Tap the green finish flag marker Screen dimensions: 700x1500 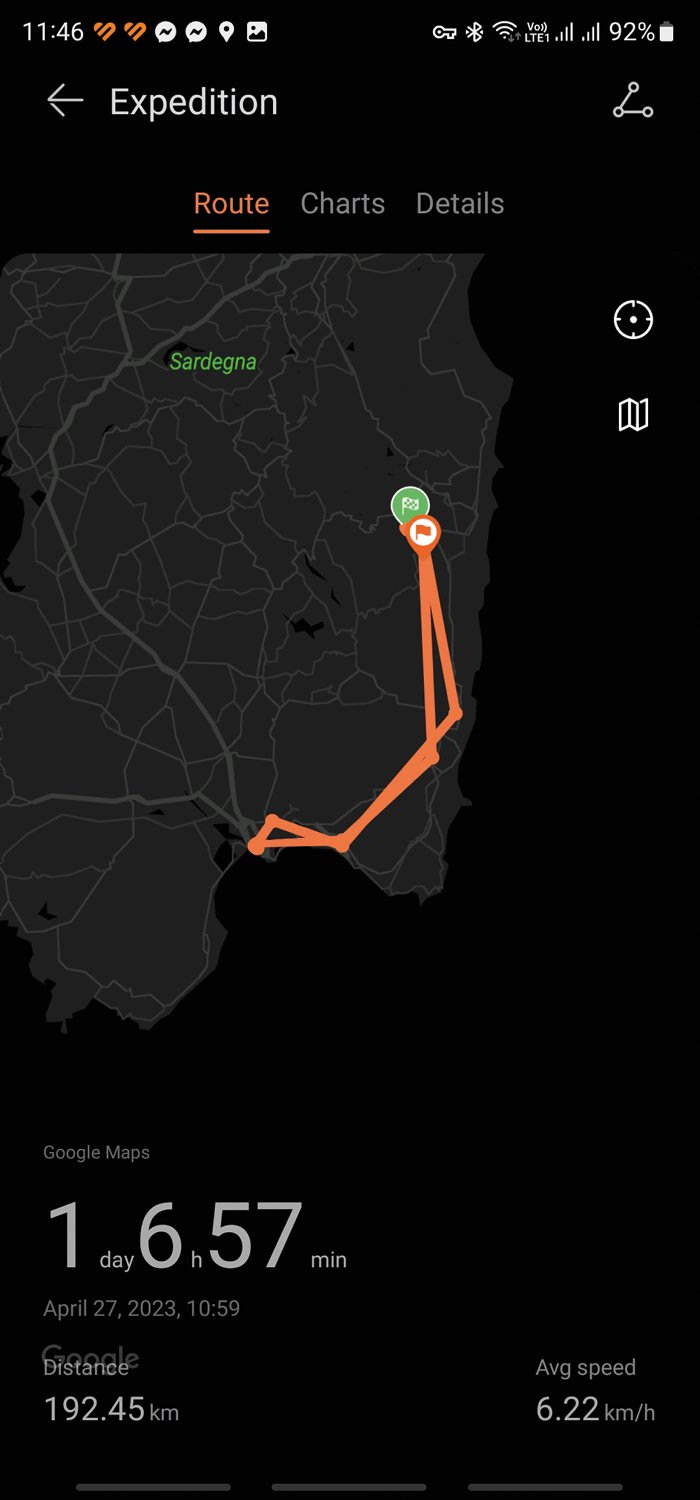coord(410,505)
